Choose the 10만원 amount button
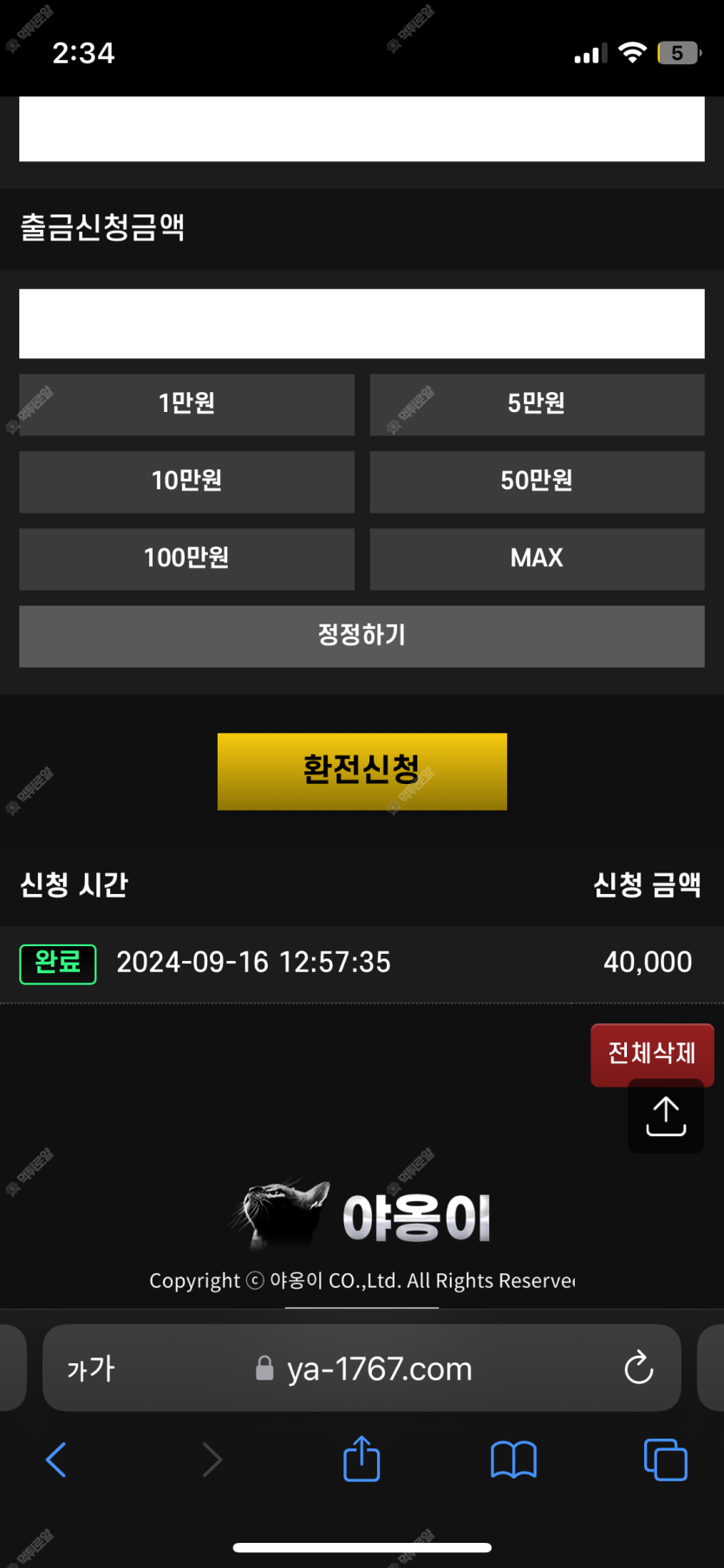The height and width of the screenshot is (1568, 724). click(186, 481)
